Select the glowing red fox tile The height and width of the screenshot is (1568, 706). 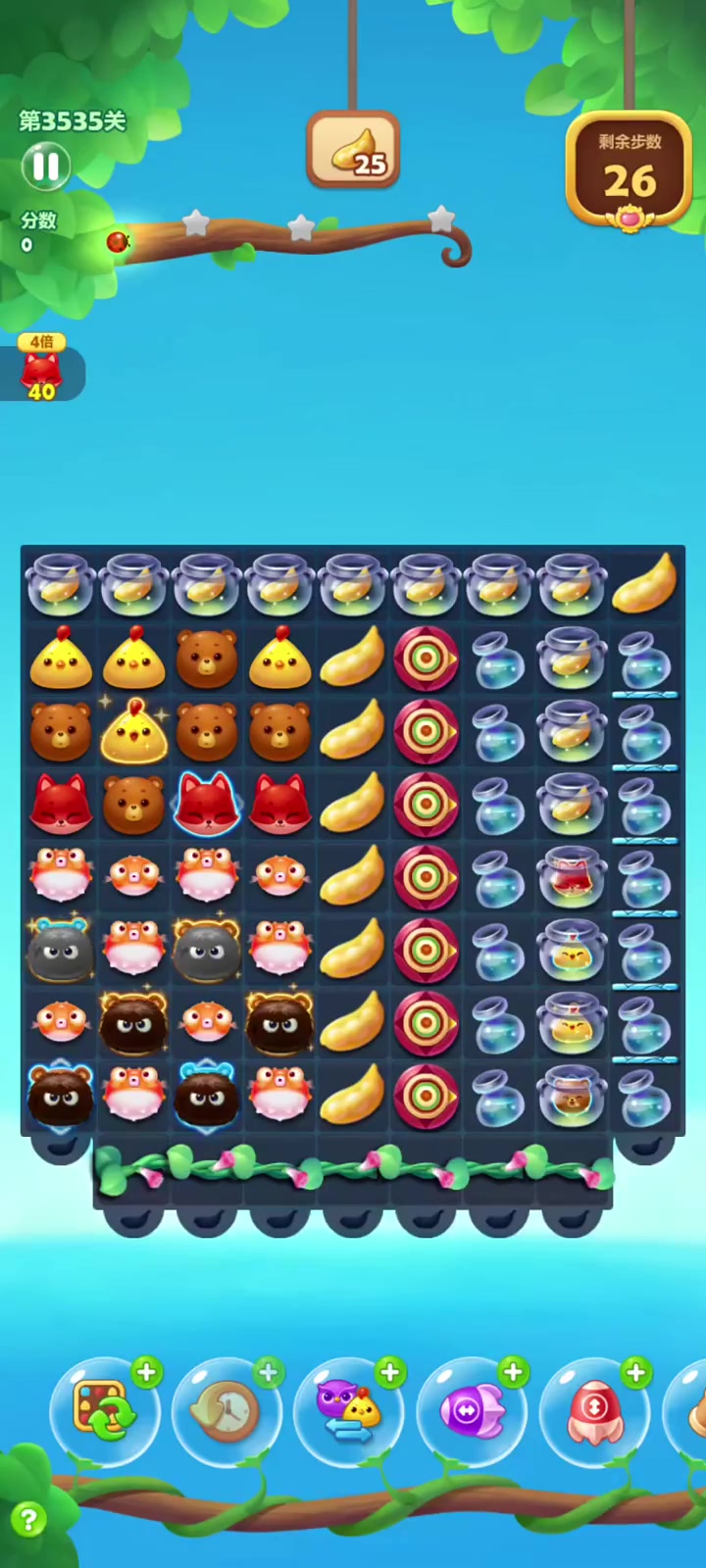pyautogui.click(x=207, y=804)
